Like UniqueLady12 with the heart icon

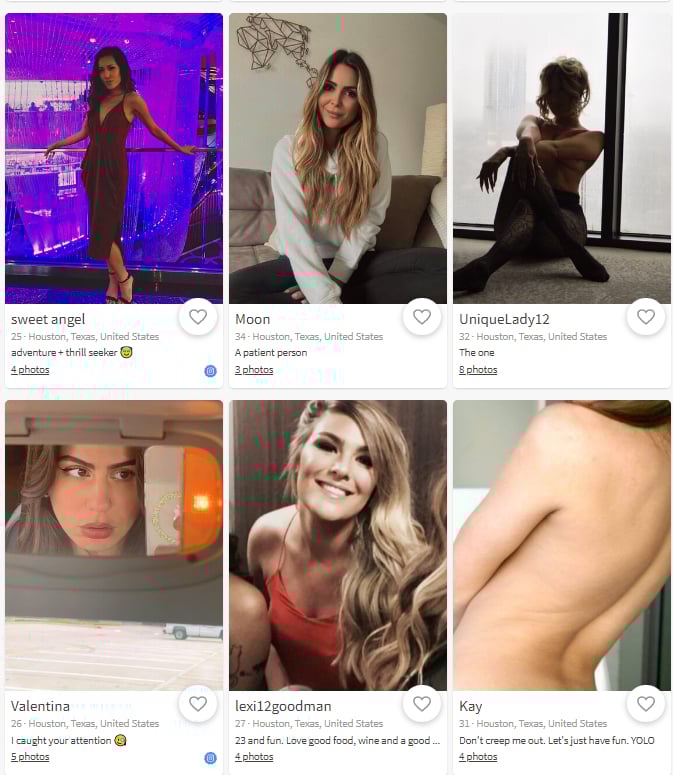(x=646, y=317)
